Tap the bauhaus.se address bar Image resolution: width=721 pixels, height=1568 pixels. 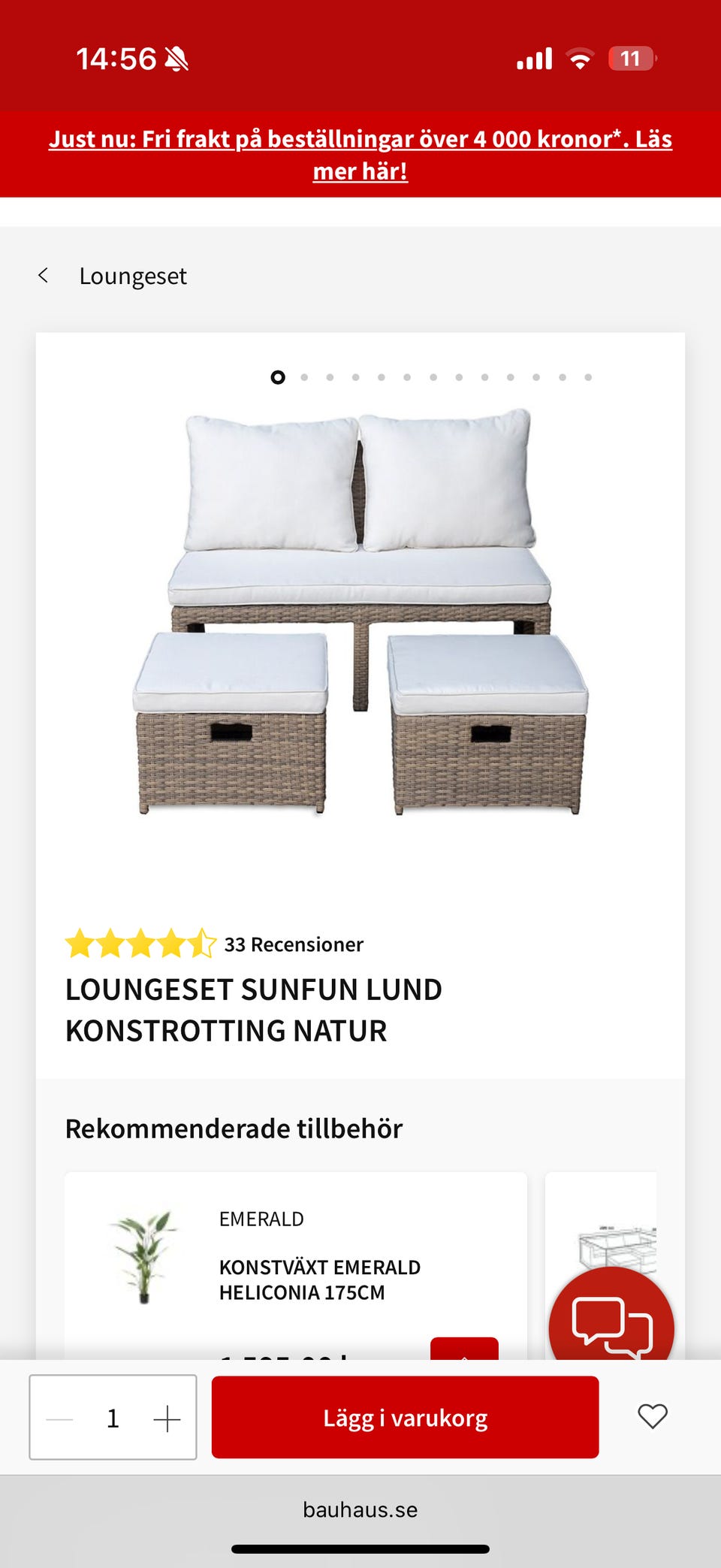point(360,1509)
